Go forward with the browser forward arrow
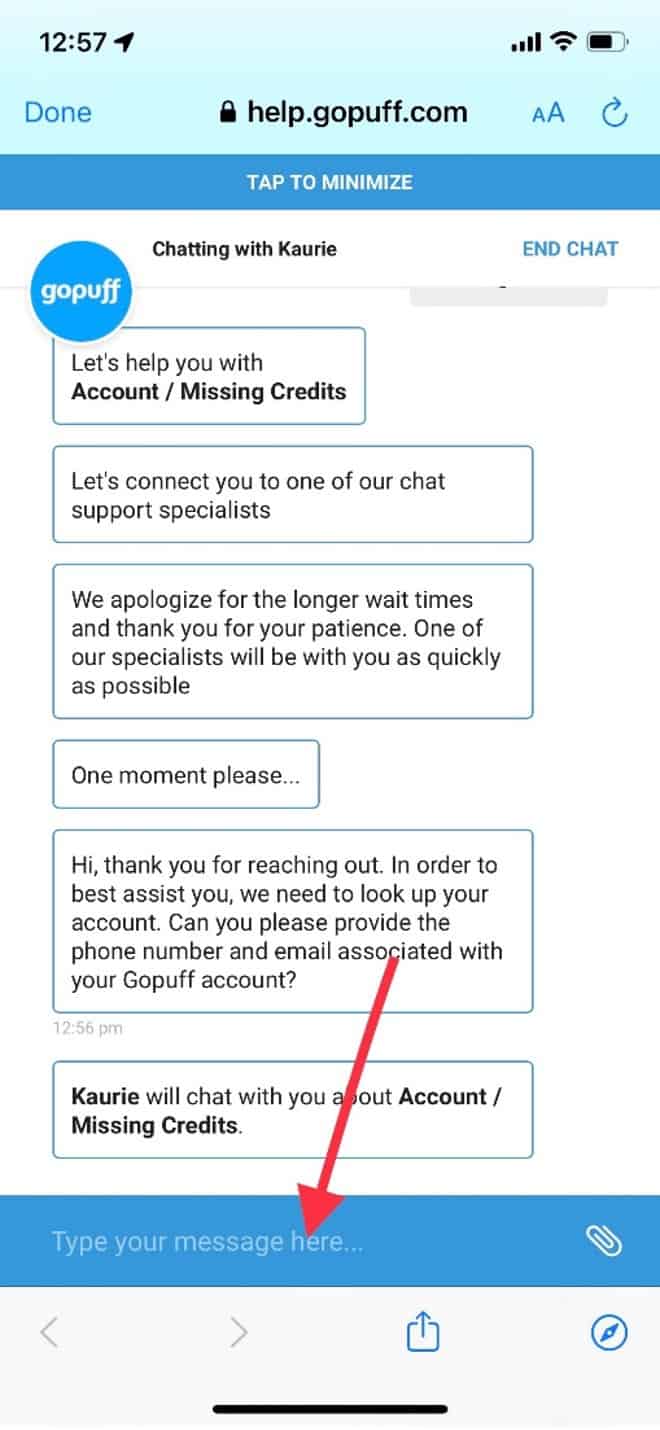 click(x=237, y=1332)
